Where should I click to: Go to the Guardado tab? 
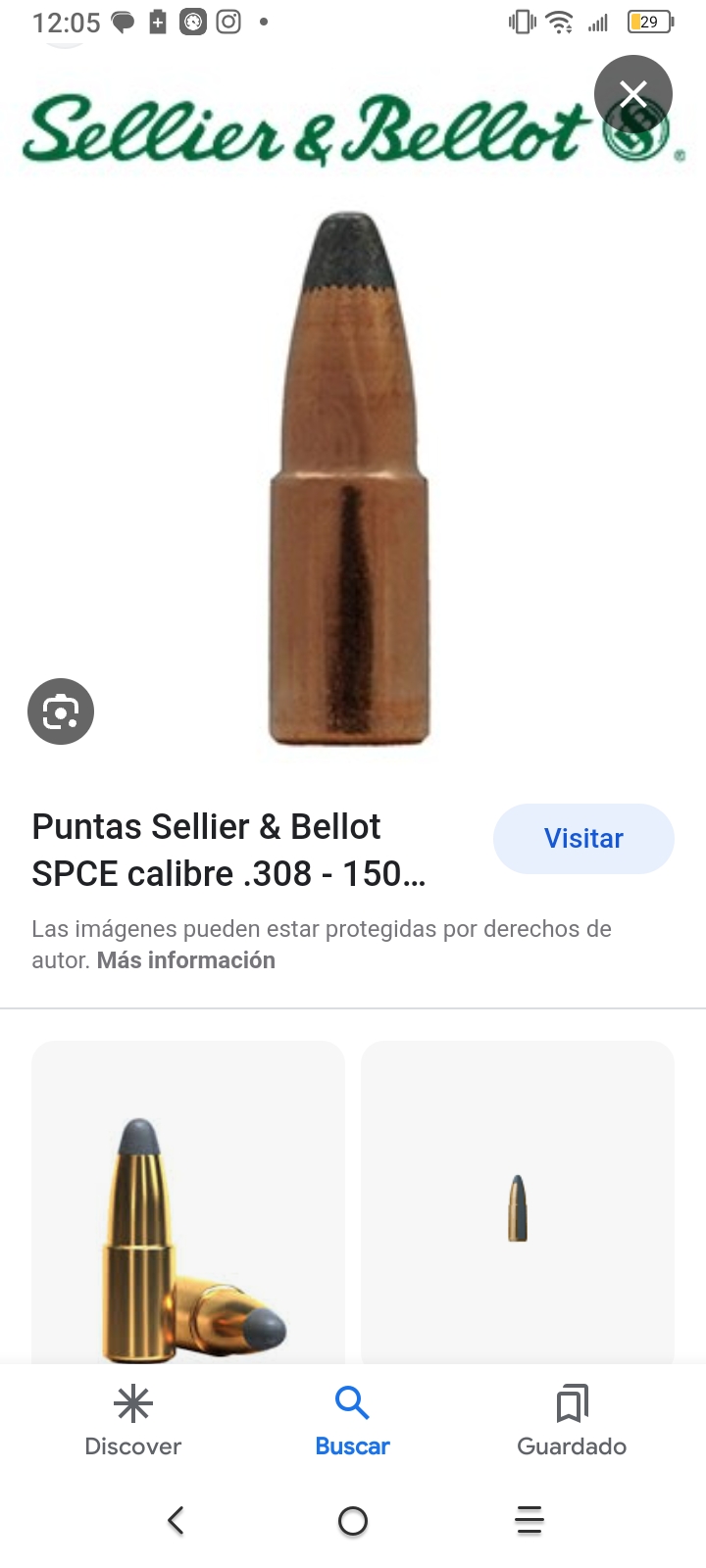tap(572, 1421)
